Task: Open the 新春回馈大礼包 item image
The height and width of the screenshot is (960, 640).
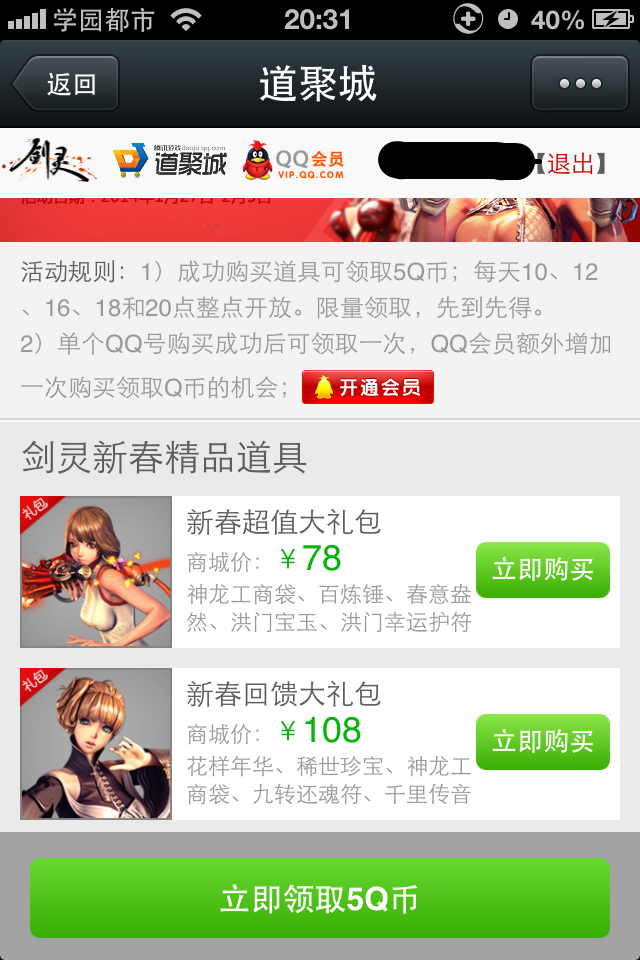Action: coord(96,744)
